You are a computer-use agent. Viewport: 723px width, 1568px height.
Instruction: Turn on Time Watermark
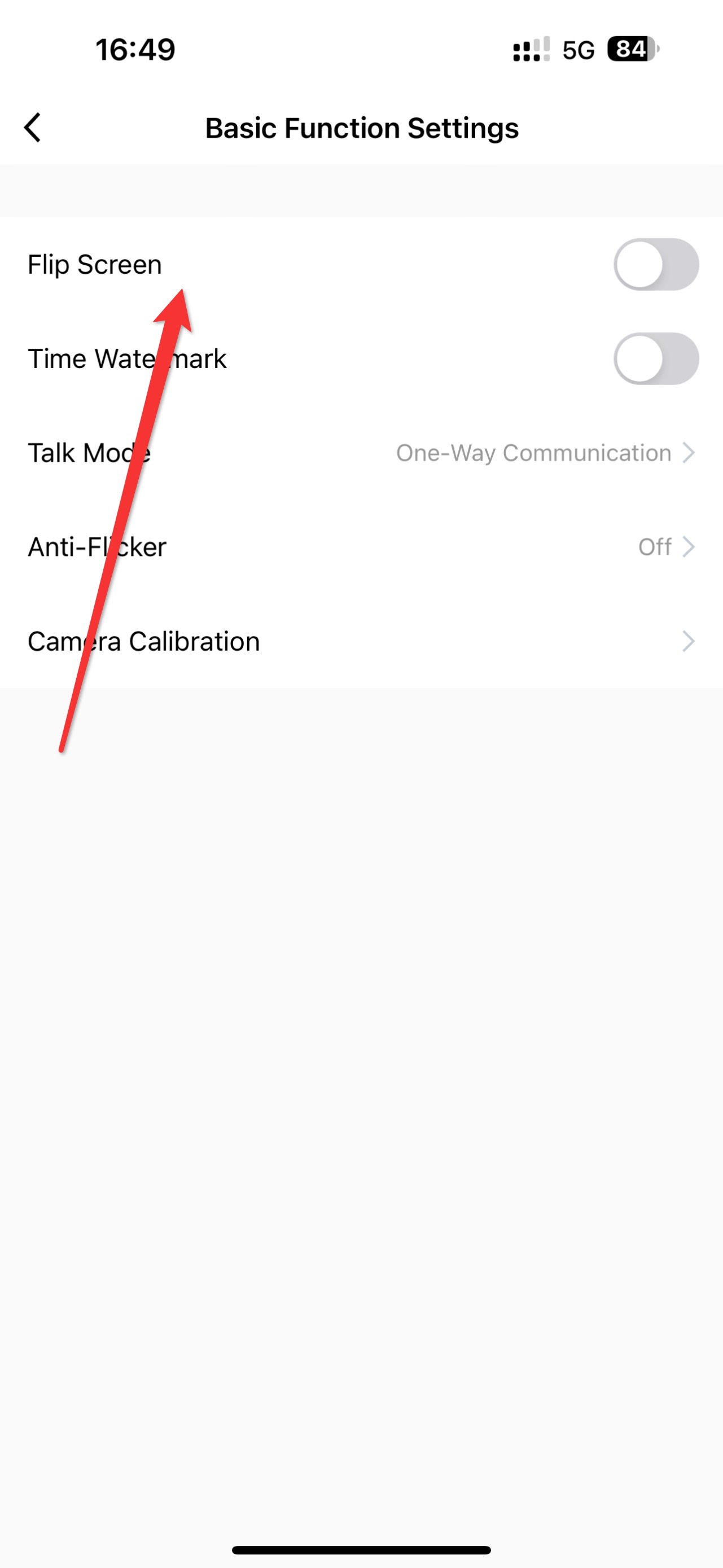(x=655, y=358)
